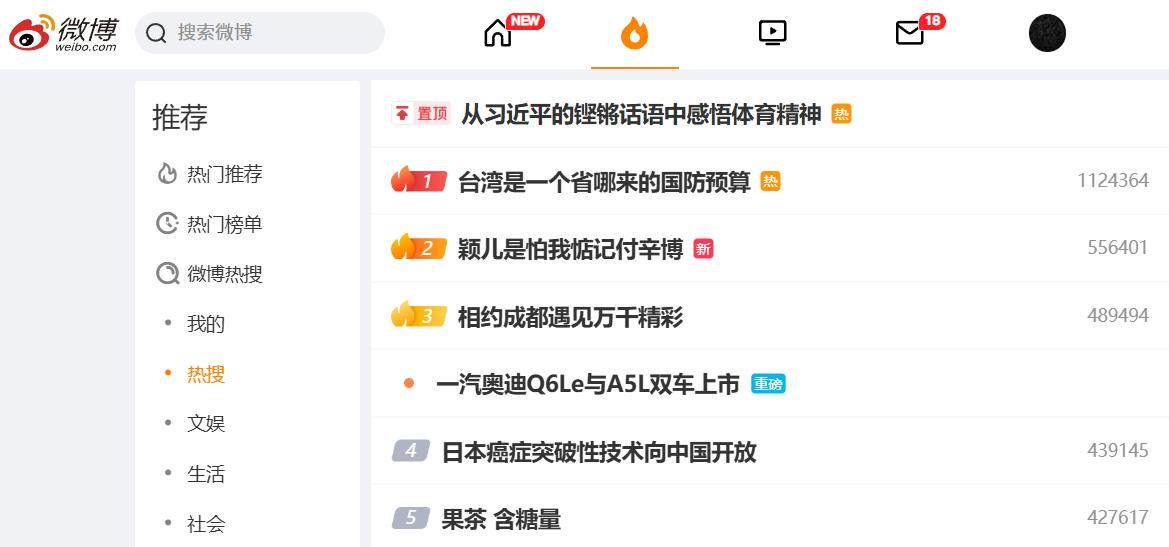Switch to 文娱 category
The height and width of the screenshot is (547, 1169).
tap(206, 424)
